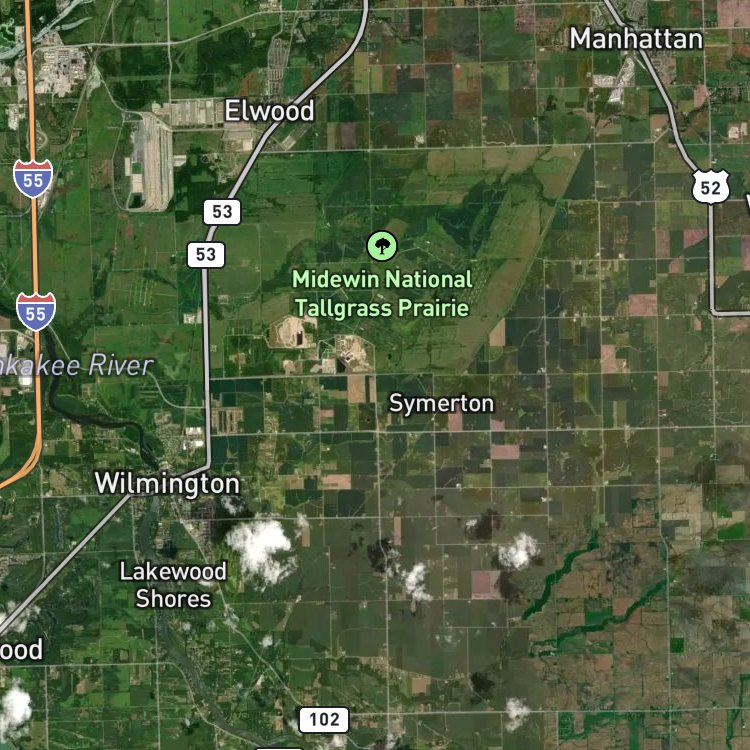Open the Midewin National Tallgrass Prairie park marker
Viewport: 750px width, 750px height.
tap(382, 246)
